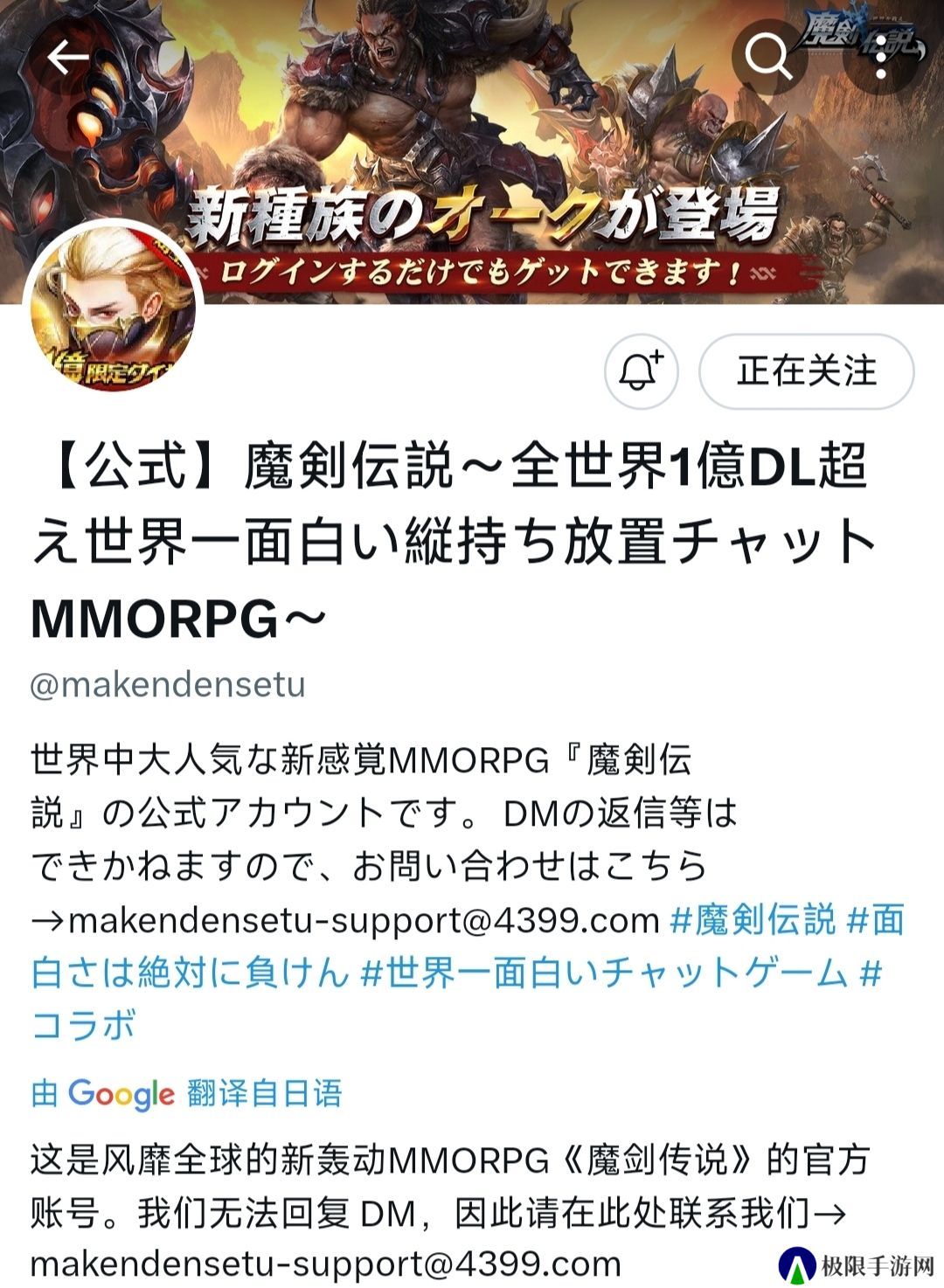Open the profile avatar picture
Viewport: 944px width, 1288px height.
113,305
